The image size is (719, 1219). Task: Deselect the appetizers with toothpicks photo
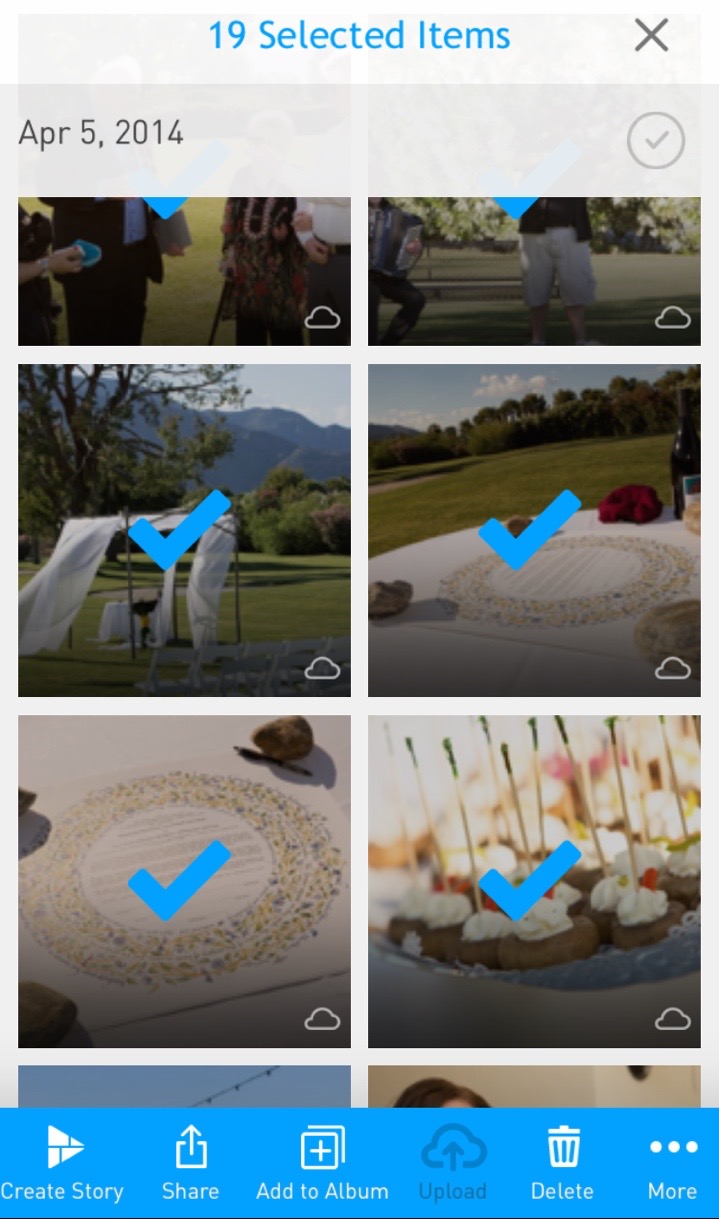click(534, 881)
